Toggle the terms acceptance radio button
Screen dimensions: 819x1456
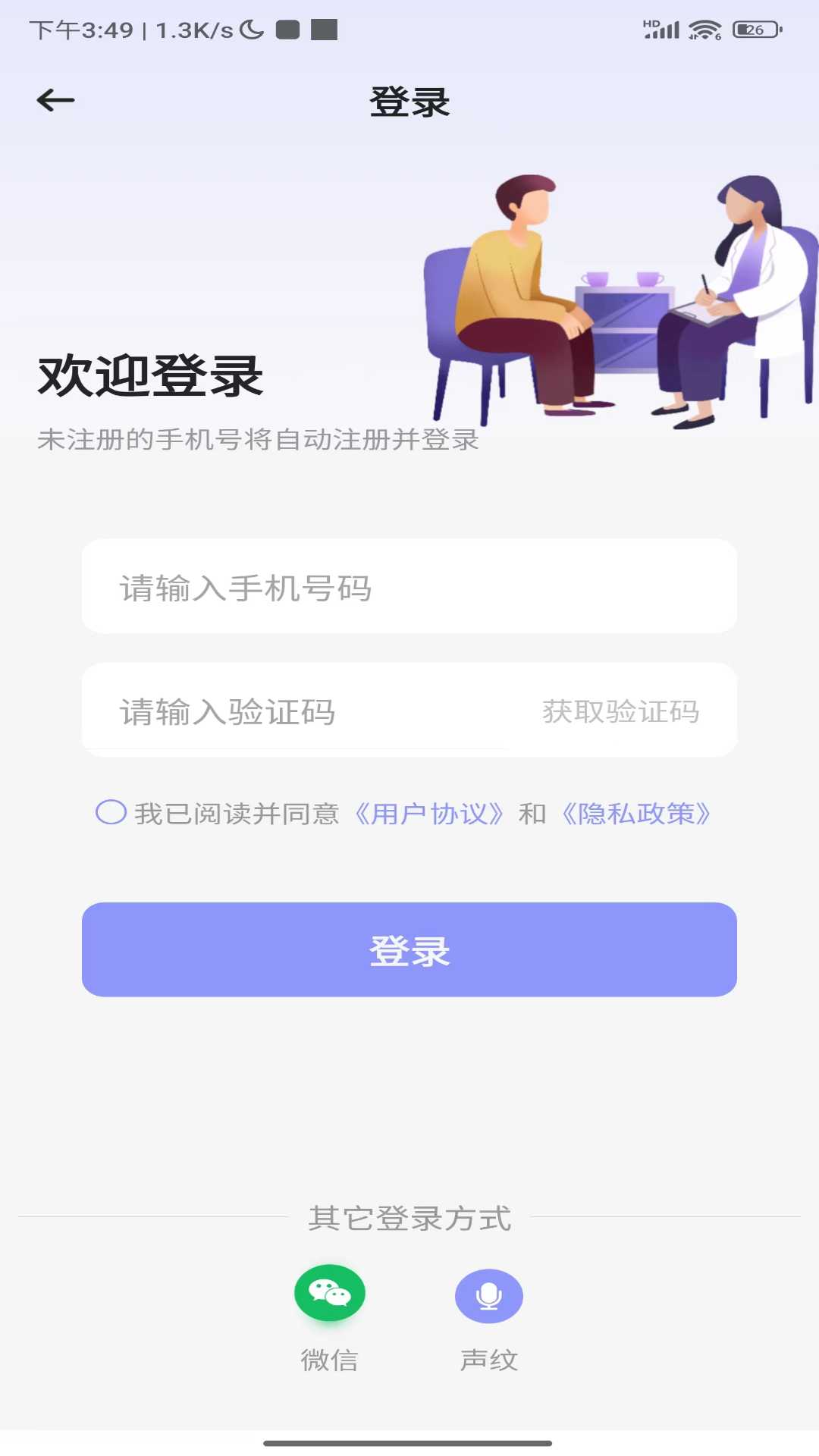click(110, 814)
